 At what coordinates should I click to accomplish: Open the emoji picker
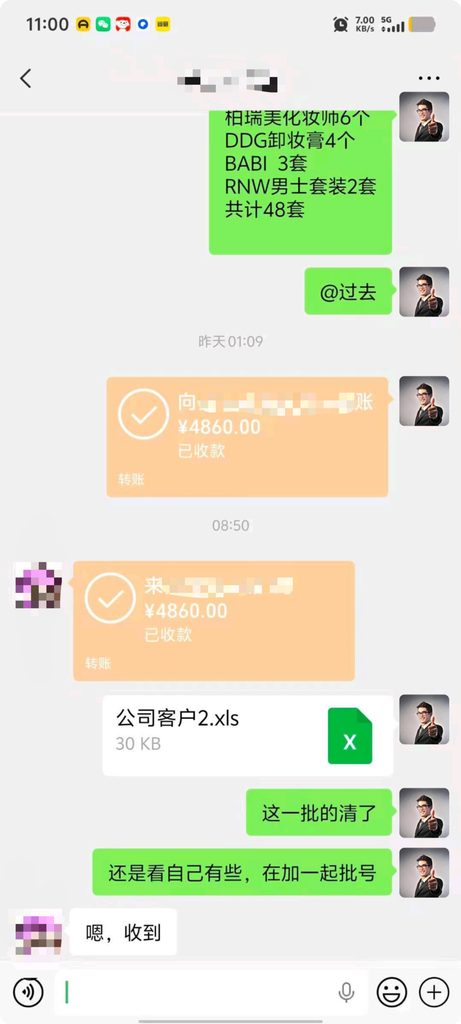[x=392, y=993]
